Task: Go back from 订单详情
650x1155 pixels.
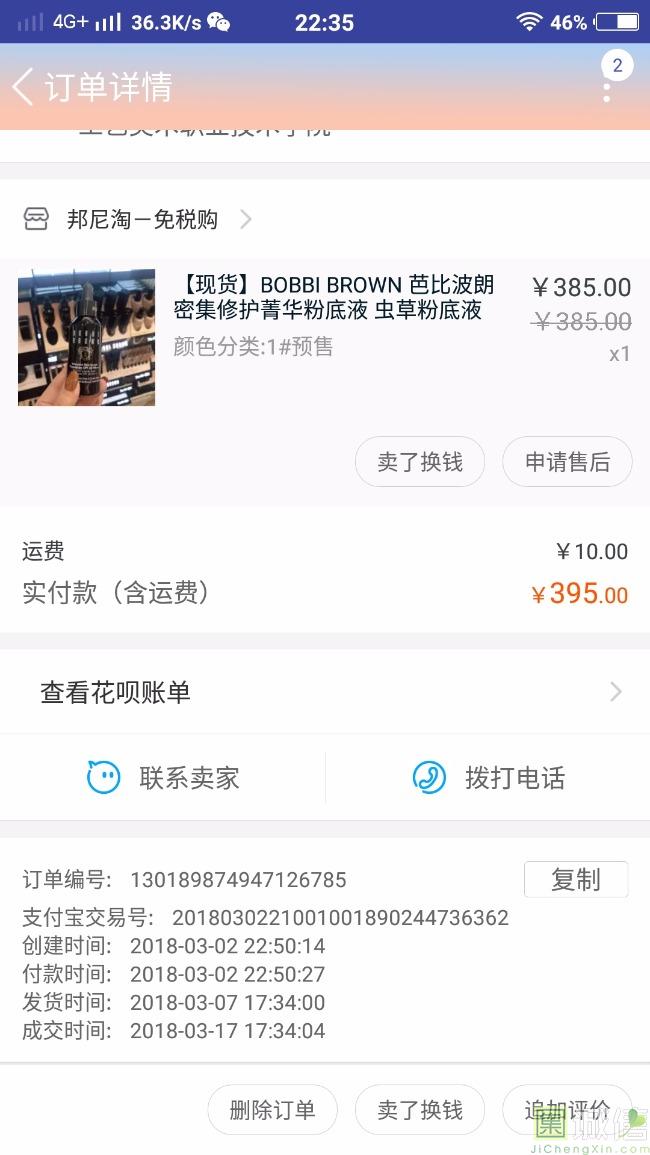Action: coord(23,87)
